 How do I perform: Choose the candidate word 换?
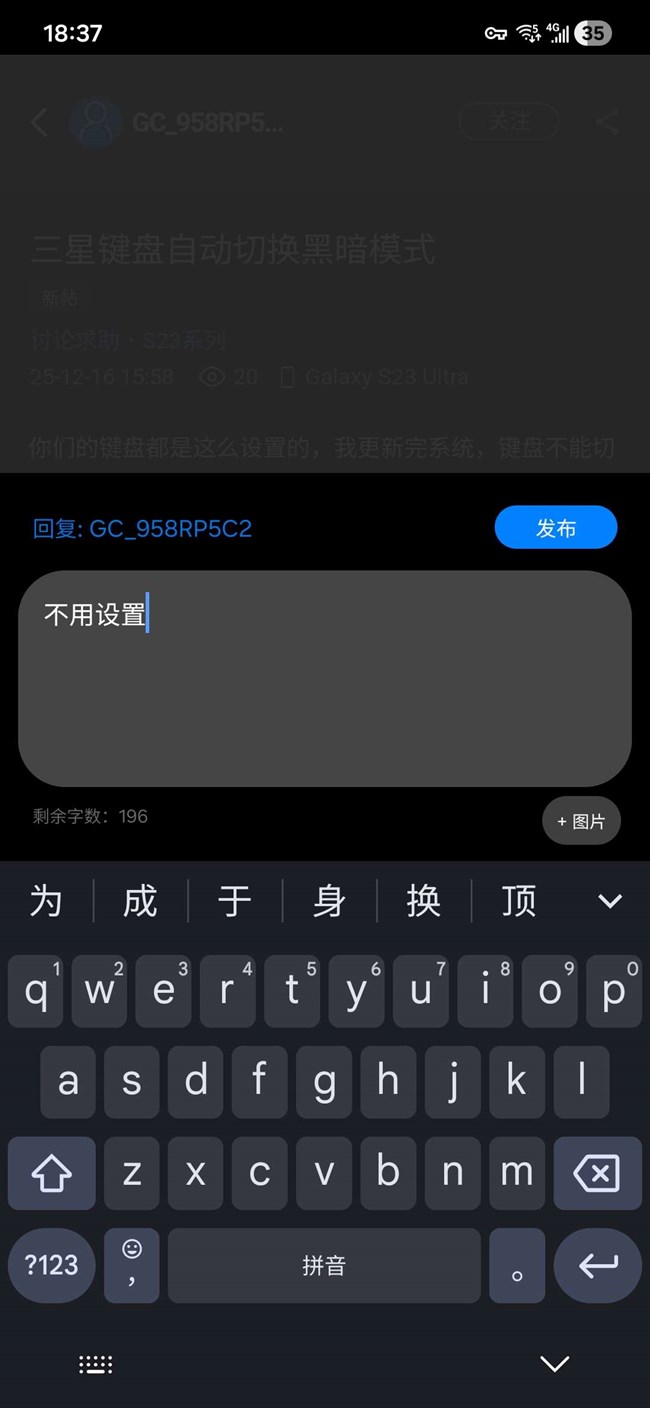pos(423,901)
